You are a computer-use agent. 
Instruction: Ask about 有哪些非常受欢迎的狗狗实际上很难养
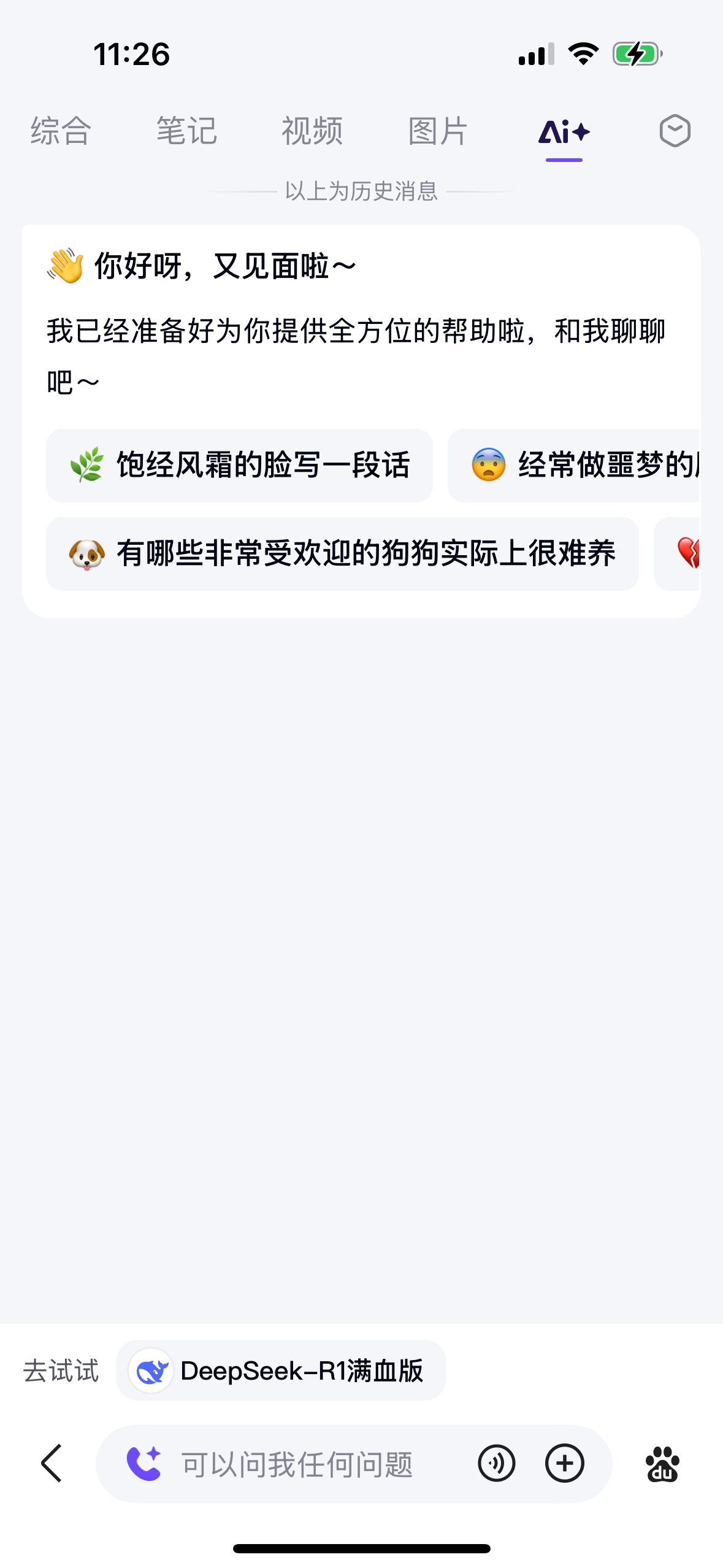pos(342,553)
